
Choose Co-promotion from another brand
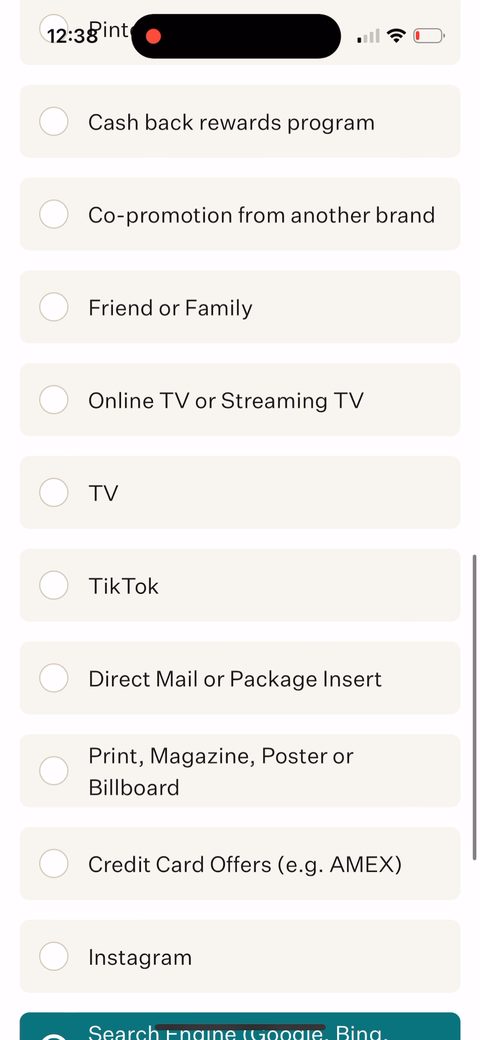(240, 214)
